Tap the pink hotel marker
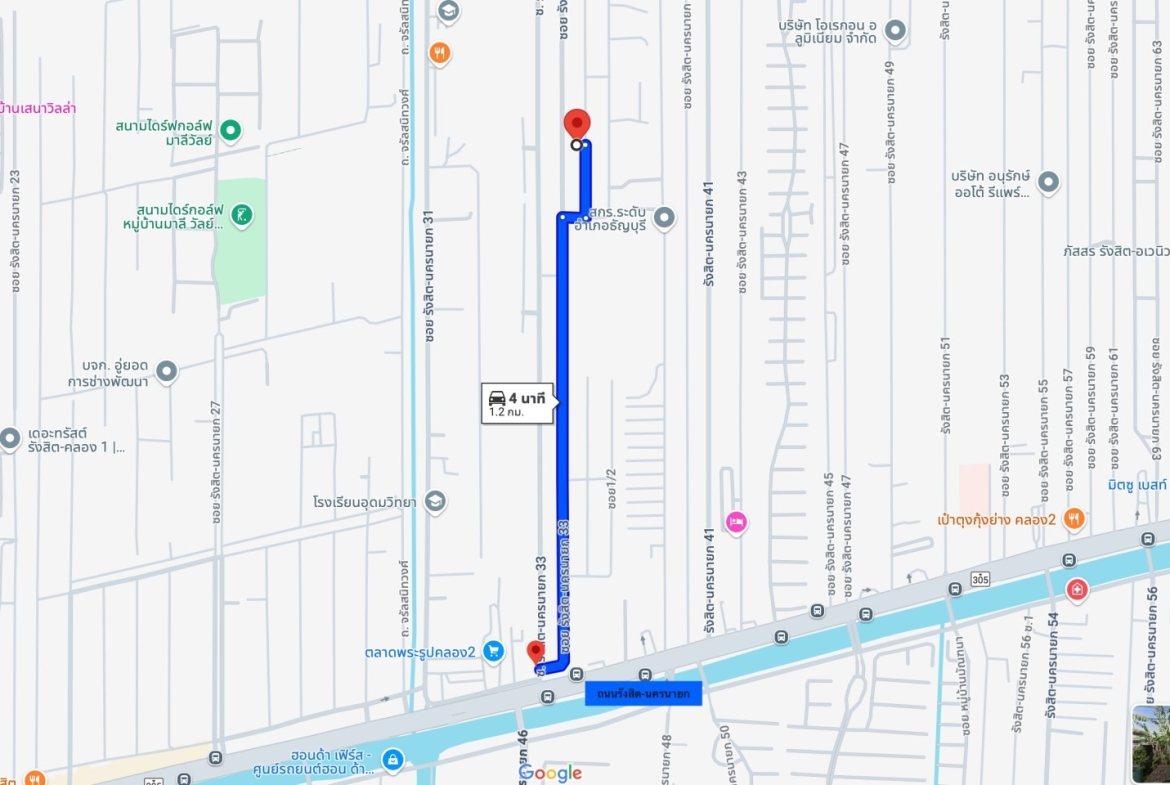 point(736,522)
